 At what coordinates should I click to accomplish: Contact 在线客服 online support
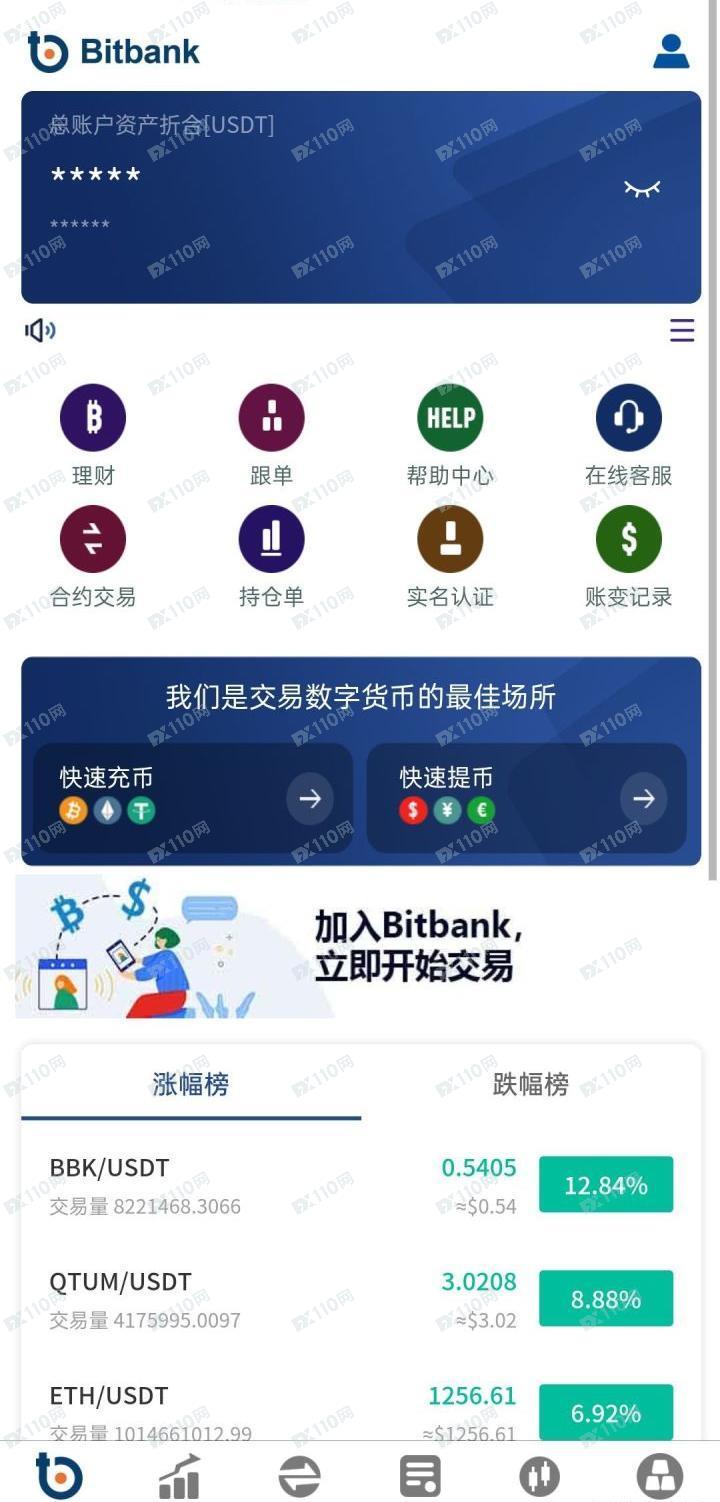point(629,436)
